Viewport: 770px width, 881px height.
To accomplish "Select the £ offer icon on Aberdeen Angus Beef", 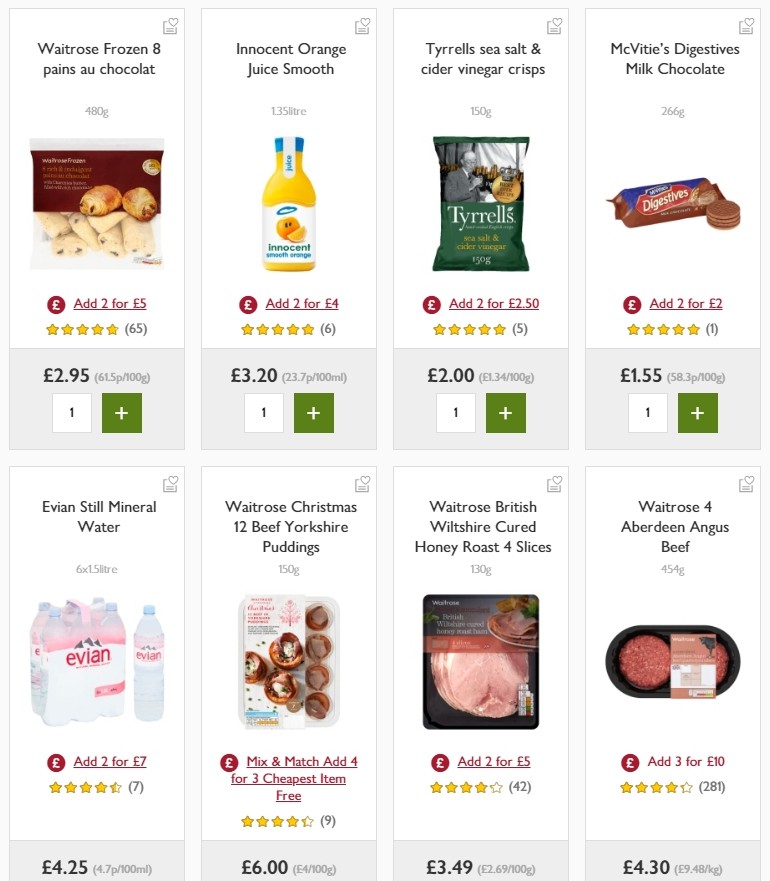I will pyautogui.click(x=631, y=761).
